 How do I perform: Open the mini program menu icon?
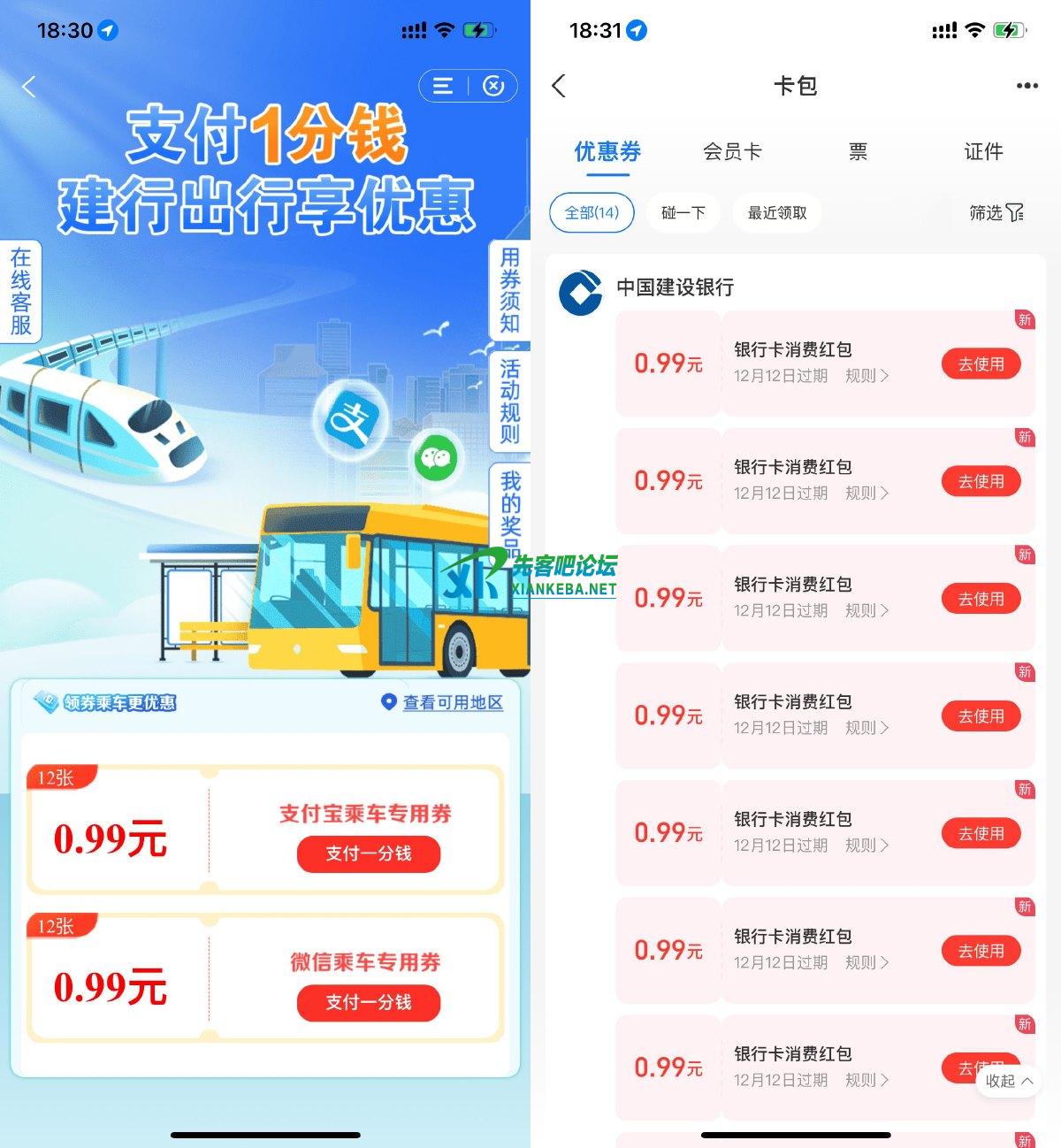click(x=443, y=86)
